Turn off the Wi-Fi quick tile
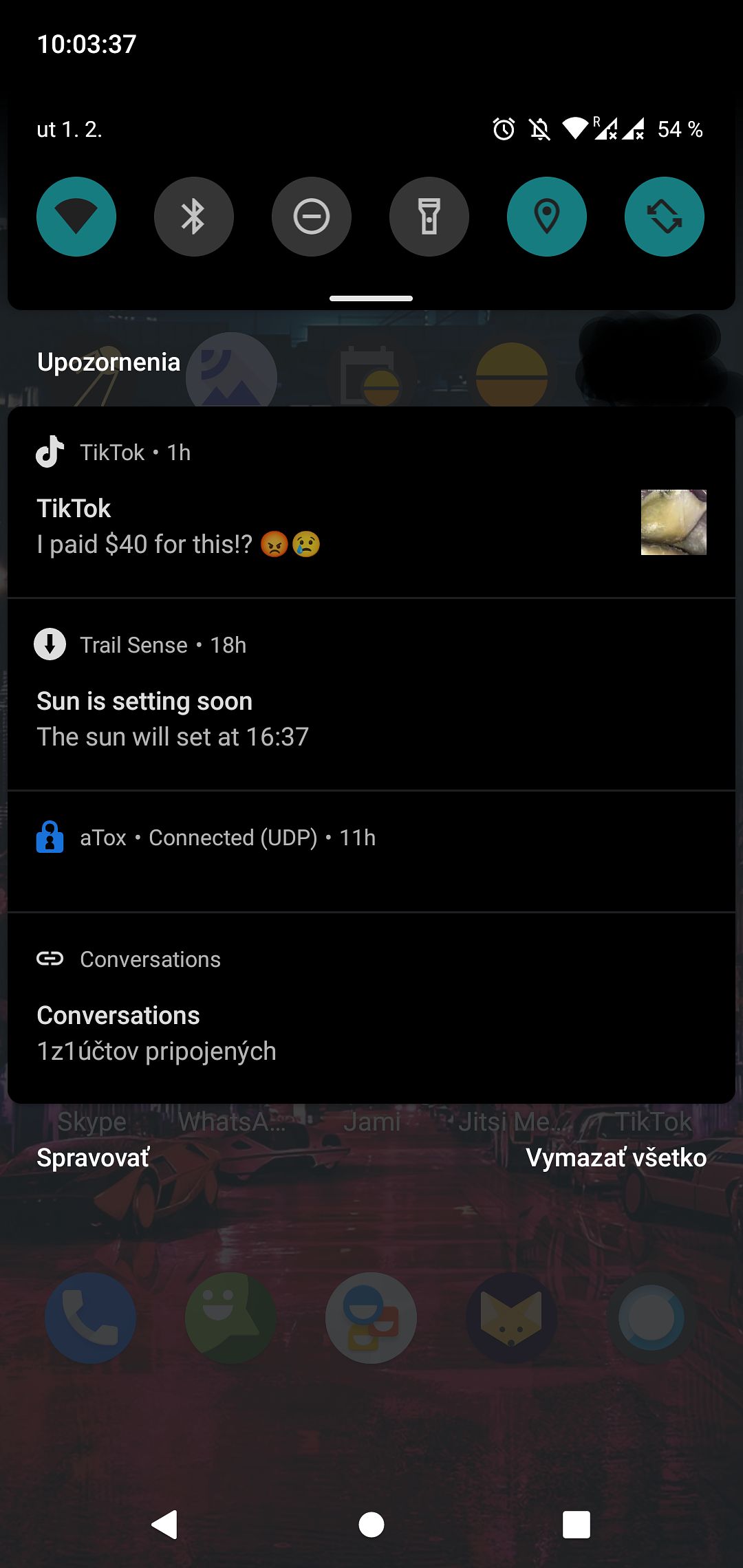Image resolution: width=743 pixels, height=1568 pixels. click(76, 217)
